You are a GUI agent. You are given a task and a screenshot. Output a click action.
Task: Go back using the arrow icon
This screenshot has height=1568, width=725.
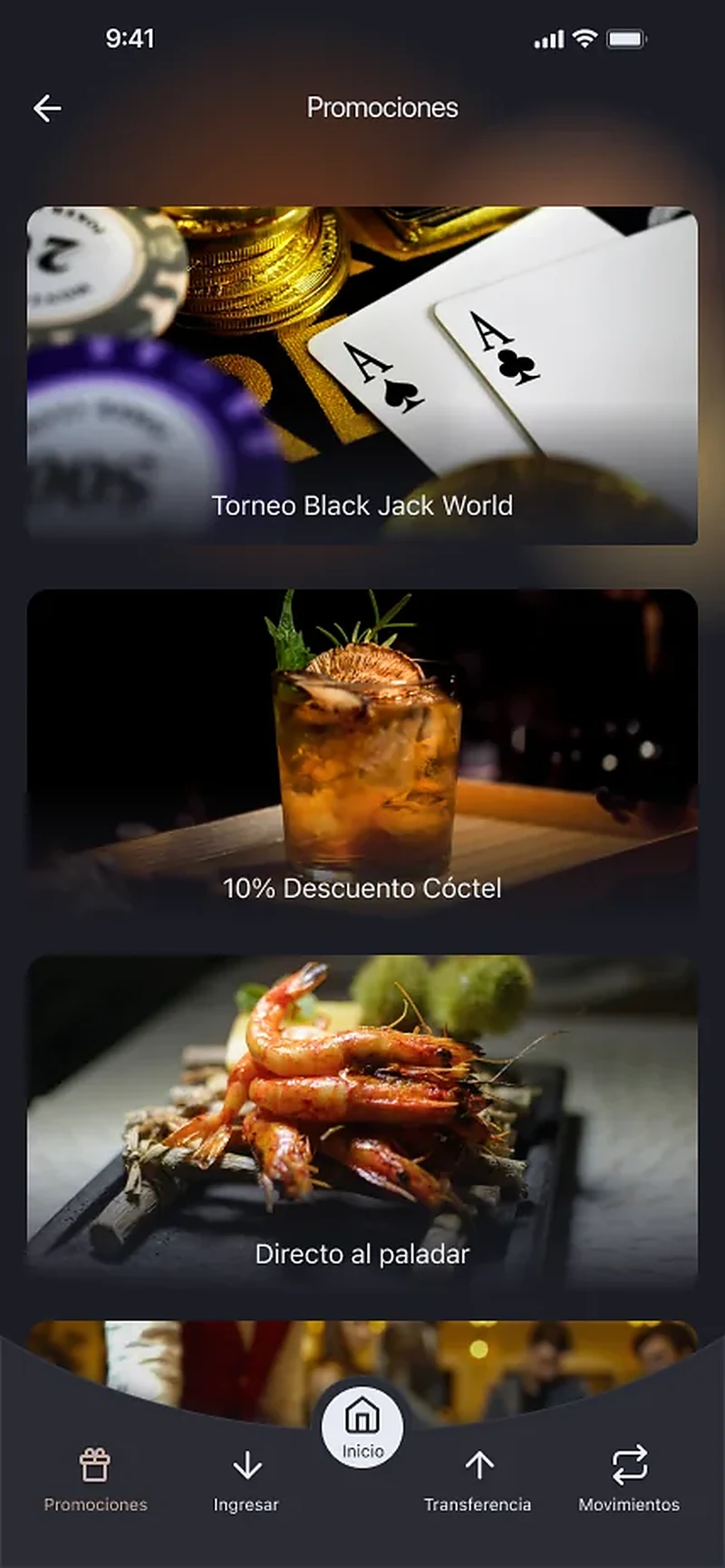pos(47,109)
